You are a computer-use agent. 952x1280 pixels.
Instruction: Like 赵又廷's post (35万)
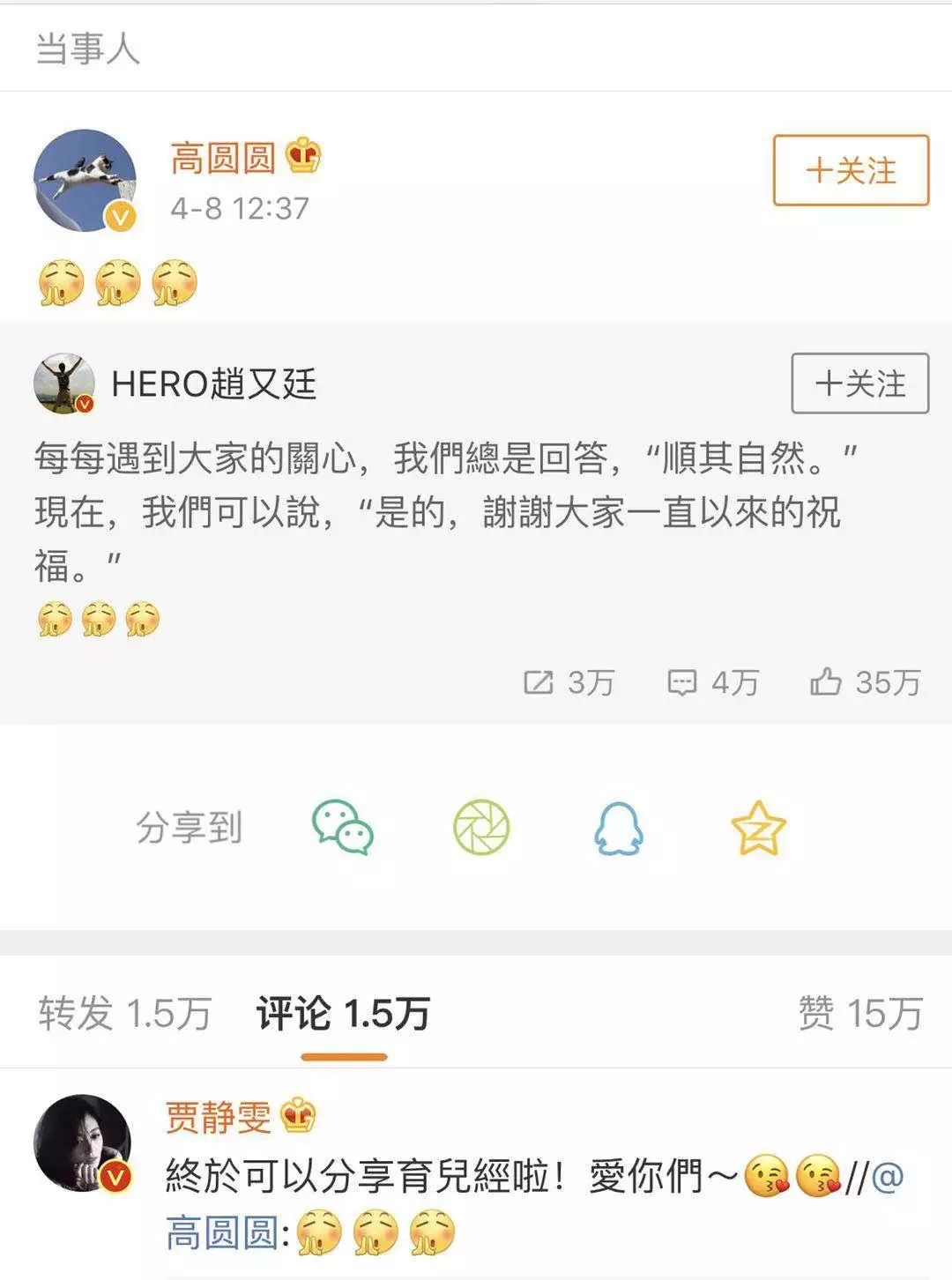click(x=865, y=682)
